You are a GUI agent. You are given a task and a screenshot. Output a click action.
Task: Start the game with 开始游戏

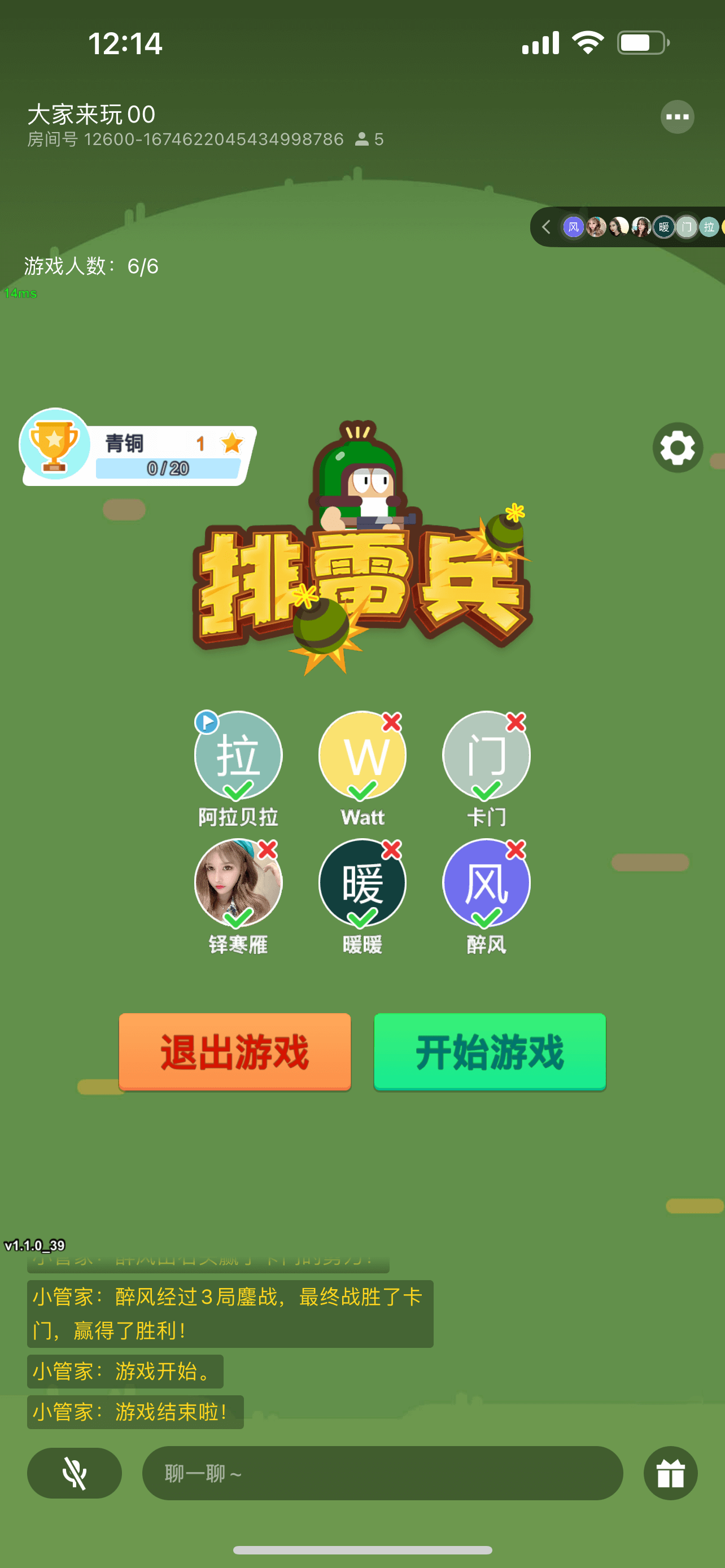click(490, 1051)
